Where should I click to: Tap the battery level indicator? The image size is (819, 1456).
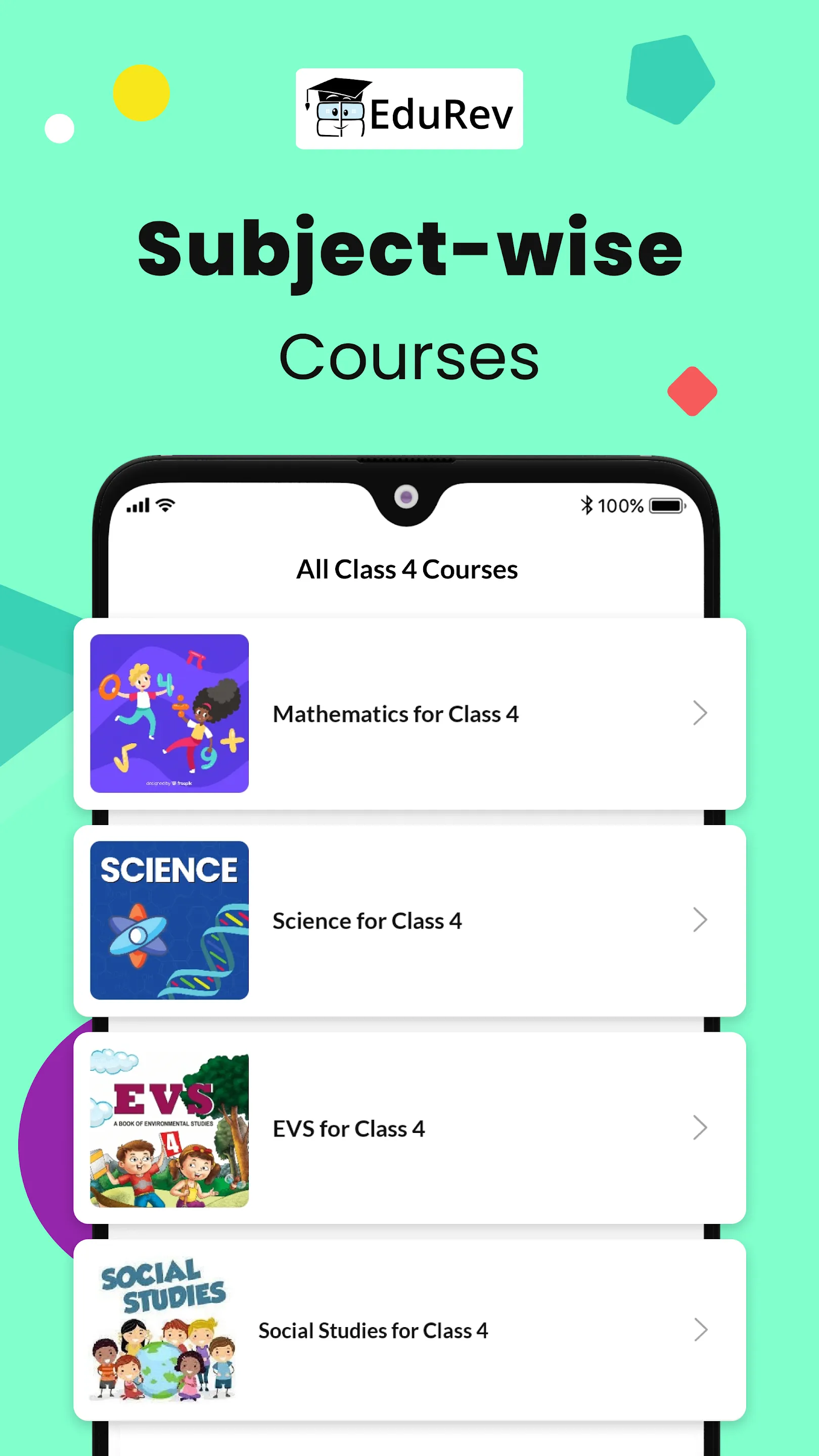[x=667, y=506]
